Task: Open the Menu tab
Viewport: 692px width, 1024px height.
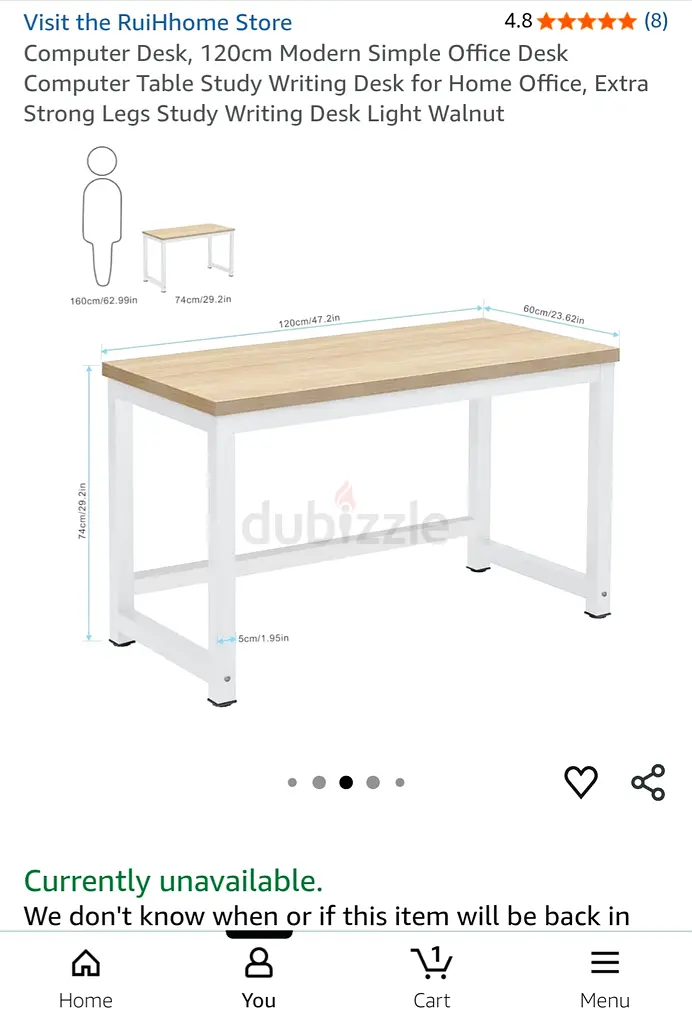Action: coord(605,978)
